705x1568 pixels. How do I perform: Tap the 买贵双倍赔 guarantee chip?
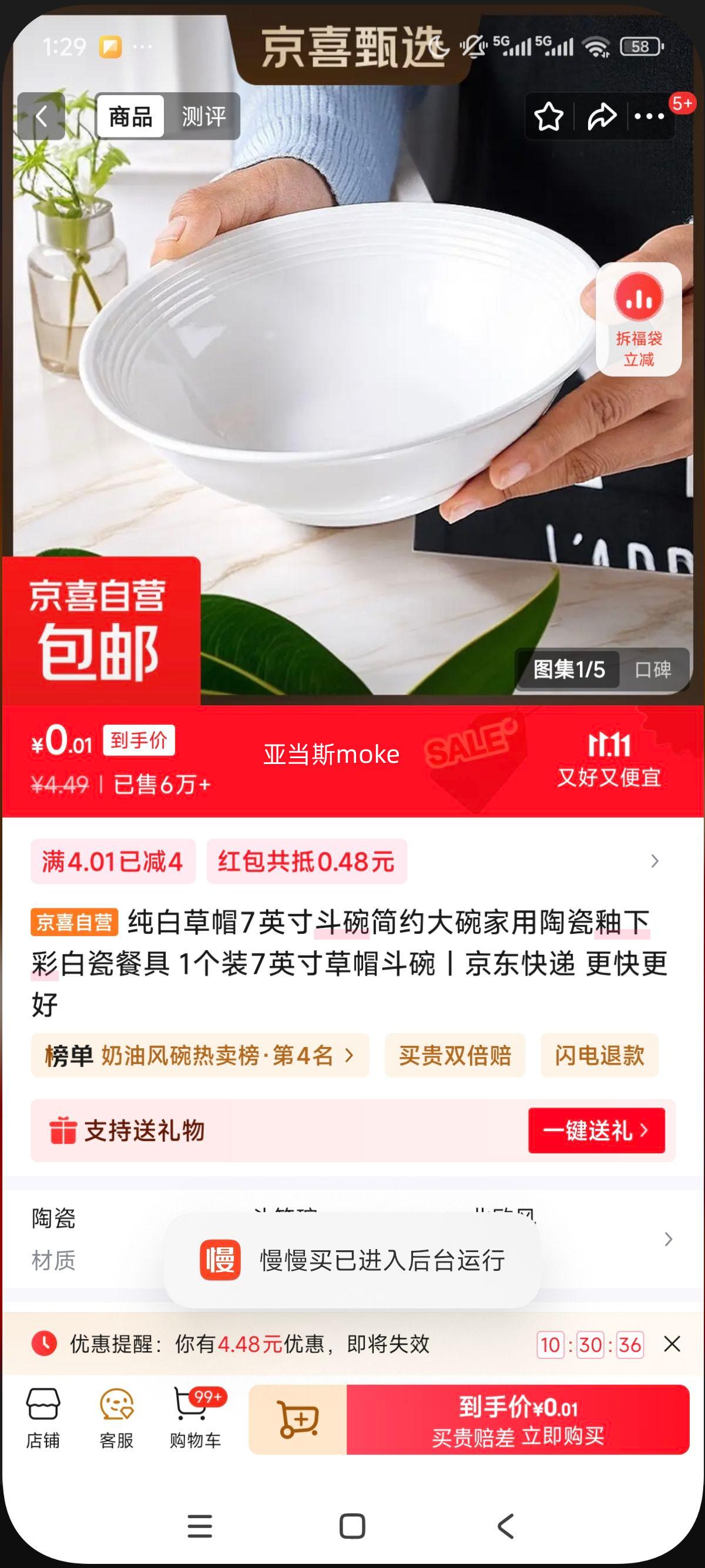coord(455,1055)
